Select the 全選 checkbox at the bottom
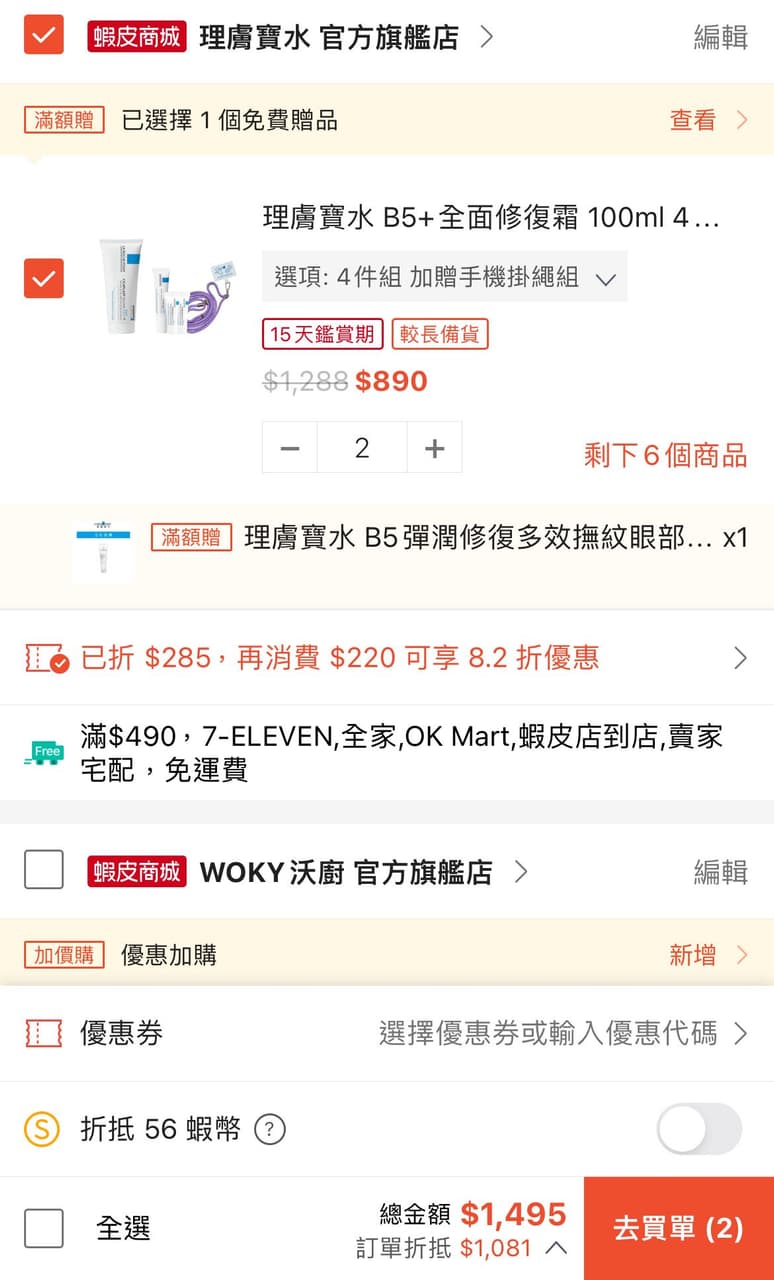 point(43,1229)
